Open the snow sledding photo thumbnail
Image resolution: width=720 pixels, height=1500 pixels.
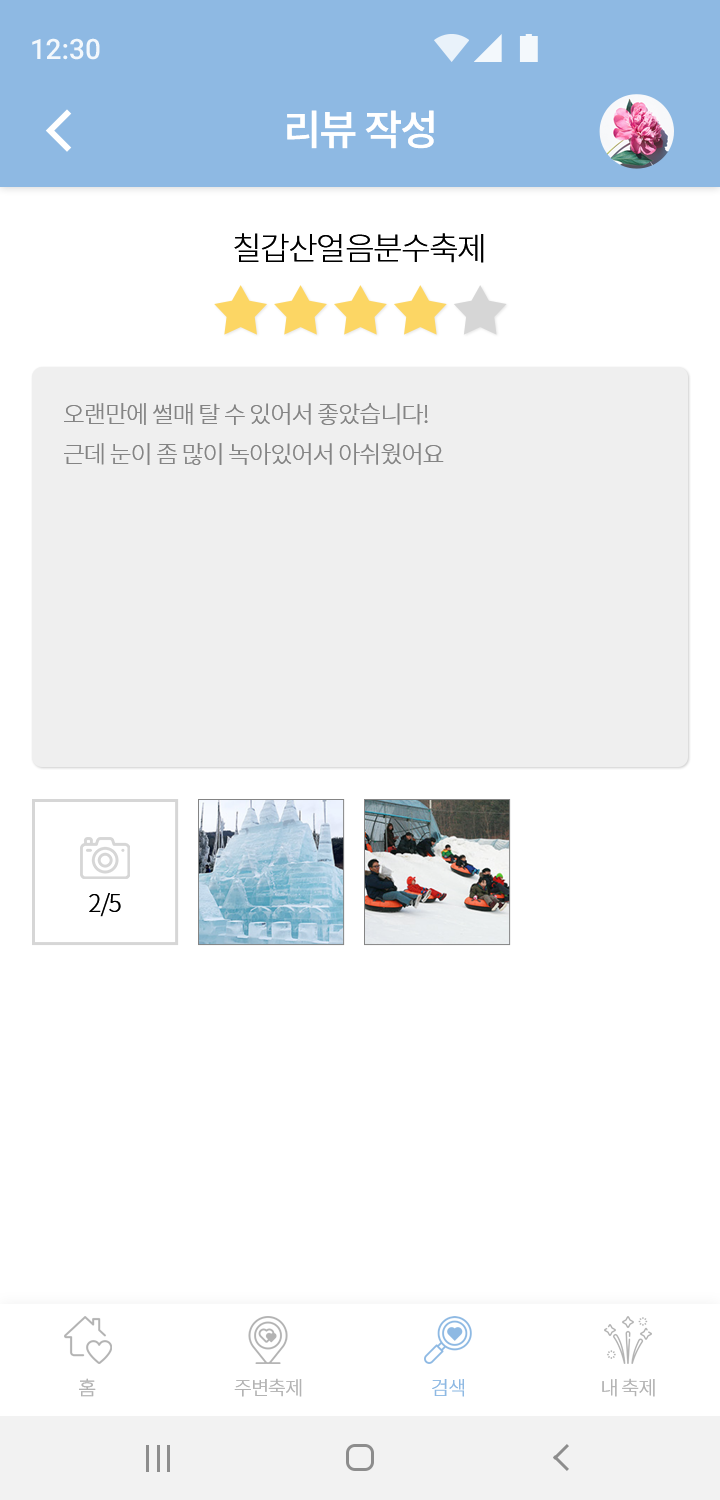coord(437,872)
